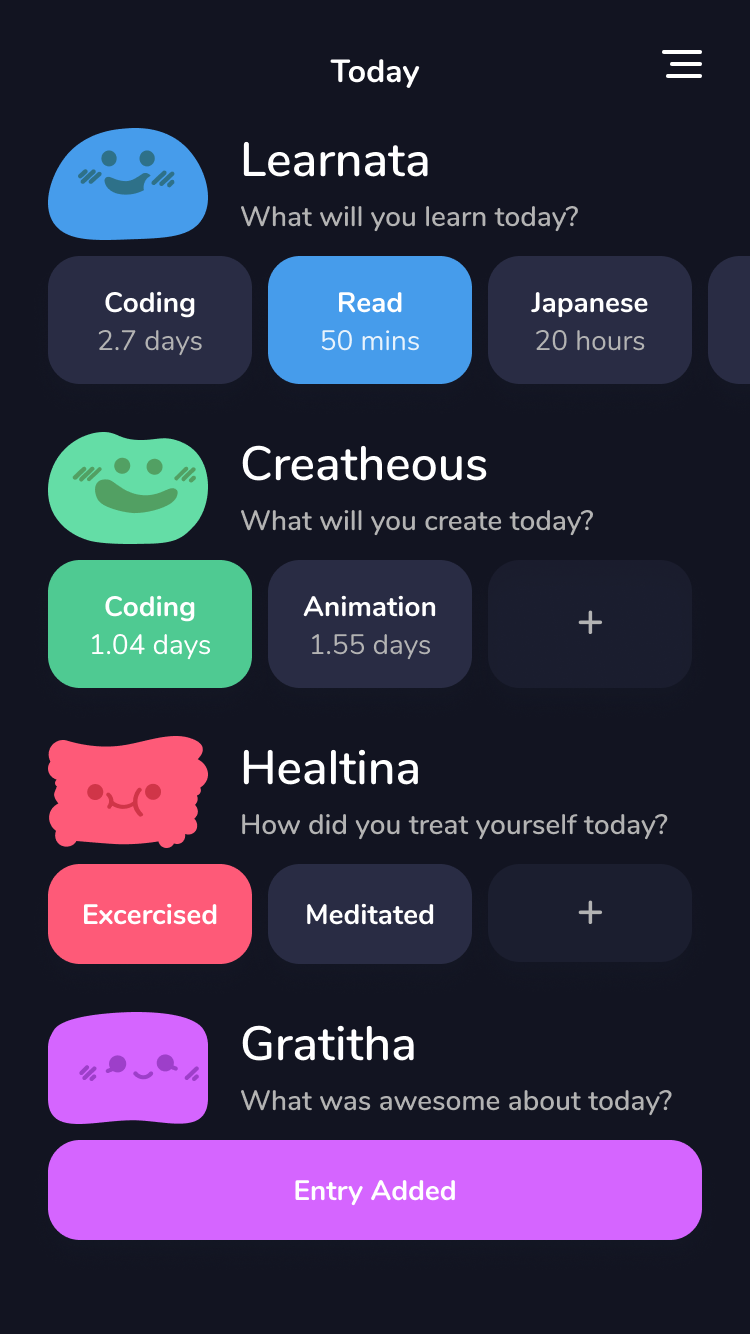Click the Healtina pink mascot icon

coord(128,792)
